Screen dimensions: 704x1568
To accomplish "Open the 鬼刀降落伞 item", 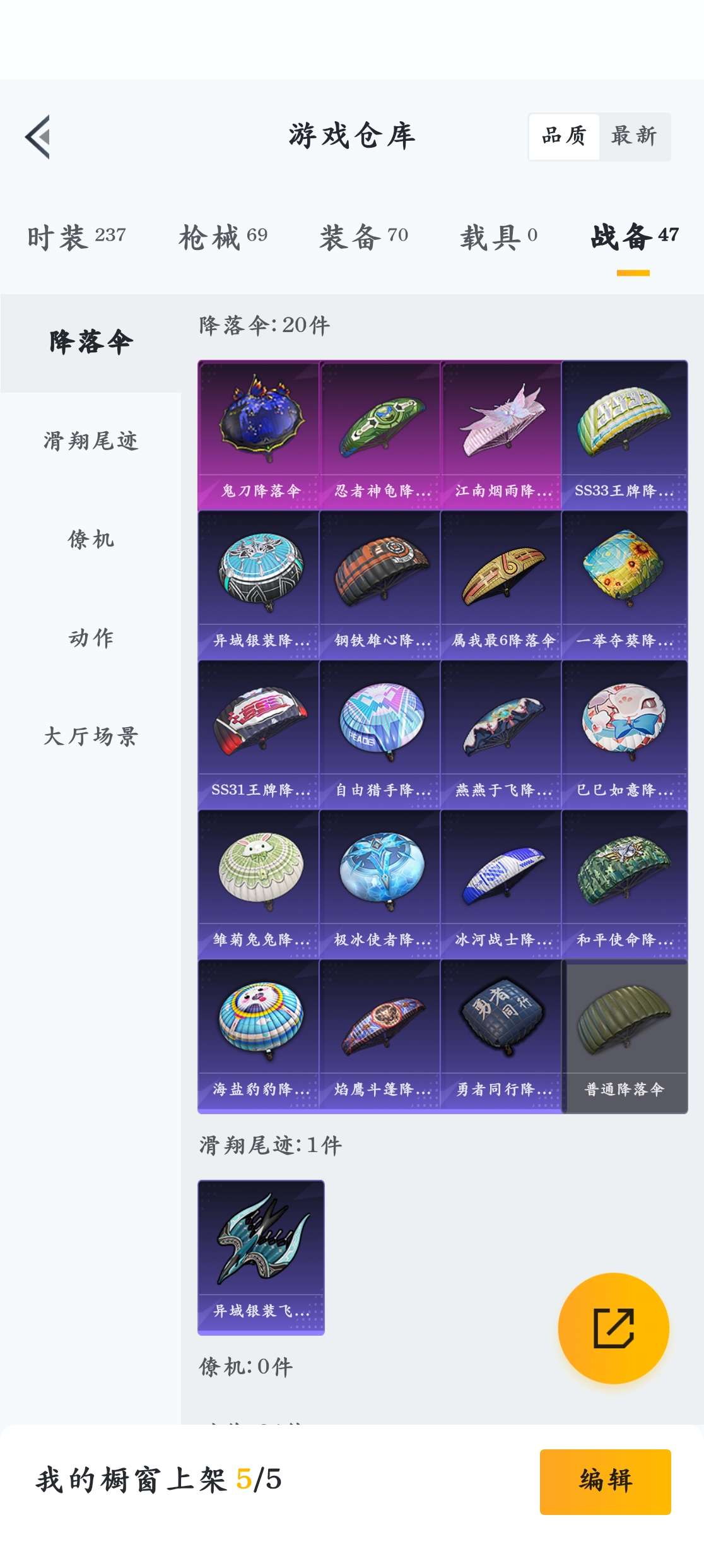I will coord(259,435).
